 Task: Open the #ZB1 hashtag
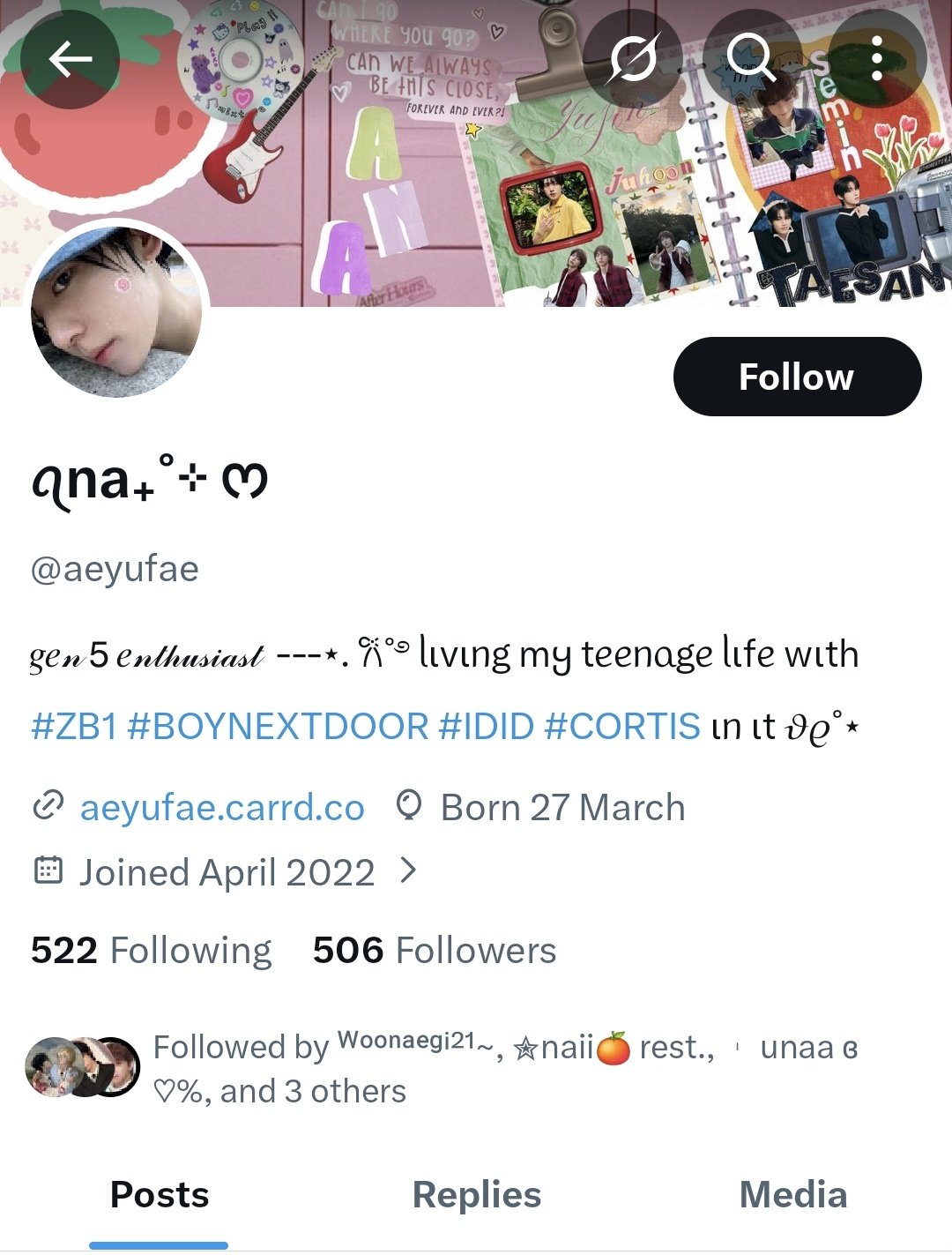pos(74,727)
